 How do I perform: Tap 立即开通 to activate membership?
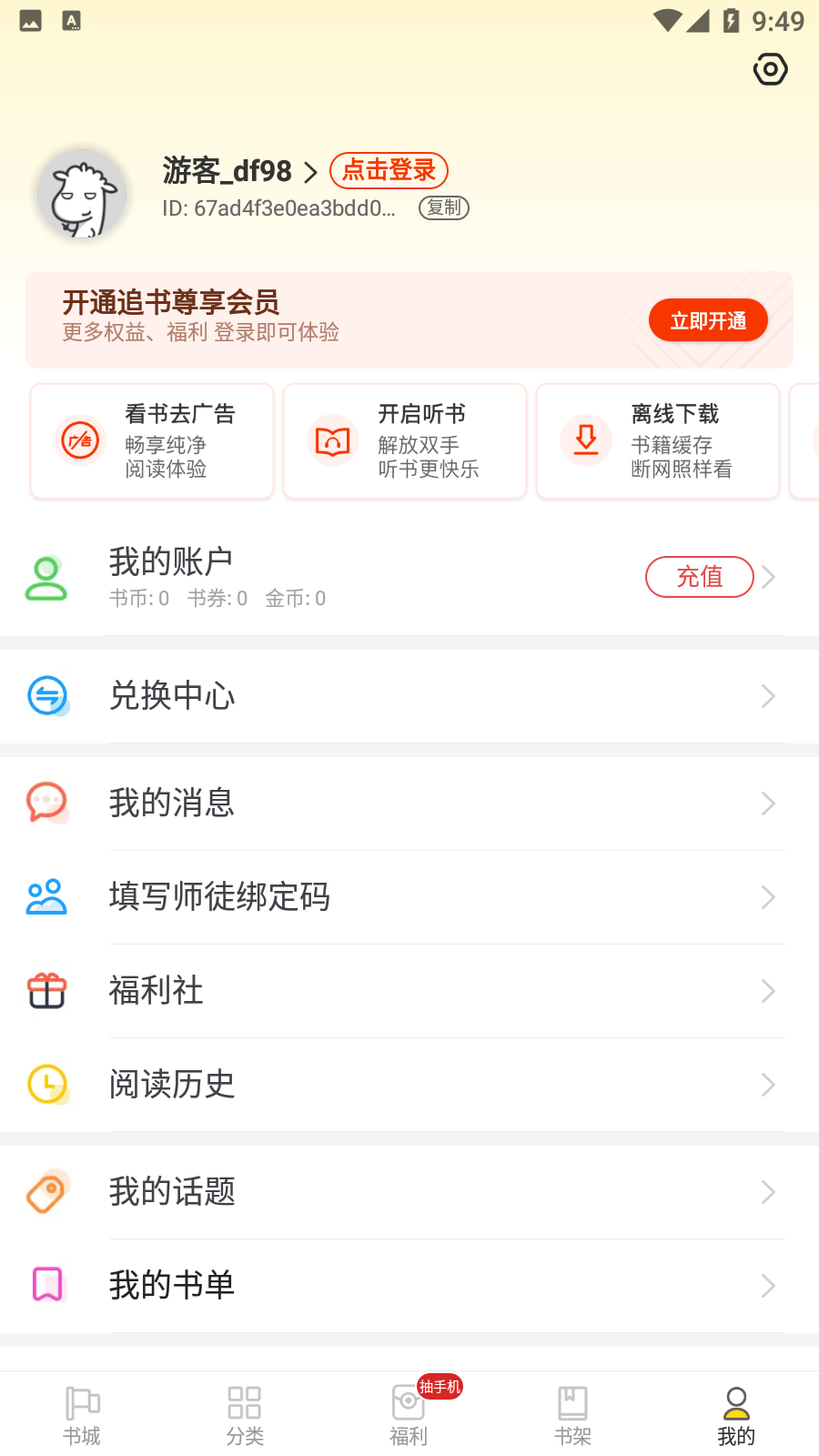[708, 320]
